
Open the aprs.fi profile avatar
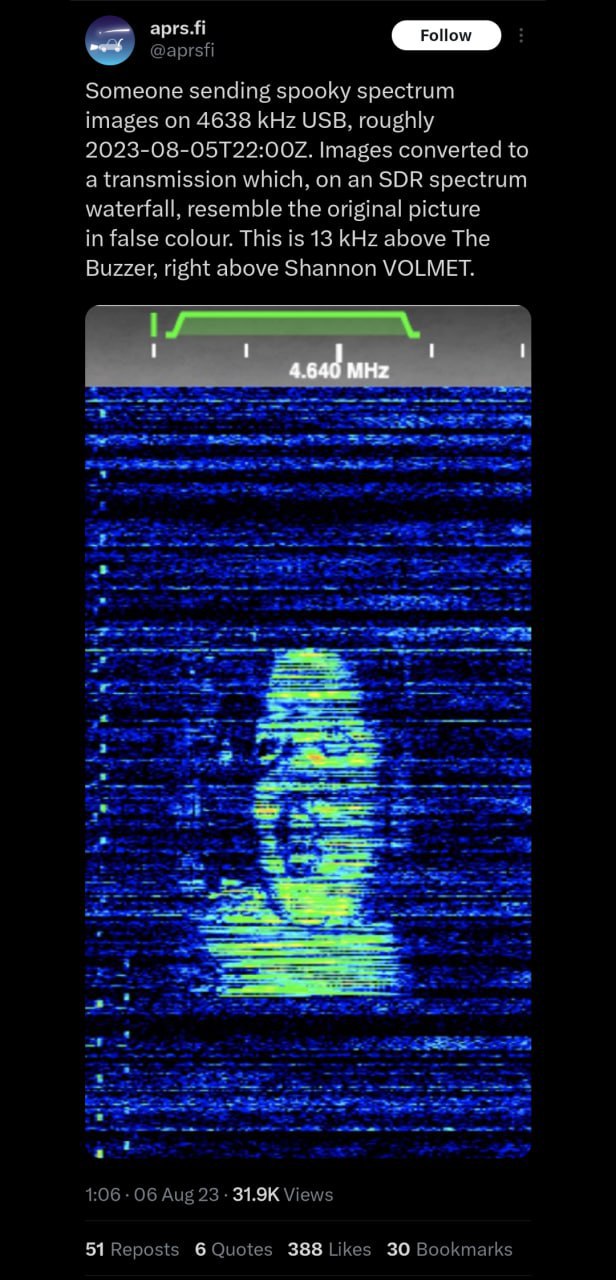pyautogui.click(x=110, y=41)
